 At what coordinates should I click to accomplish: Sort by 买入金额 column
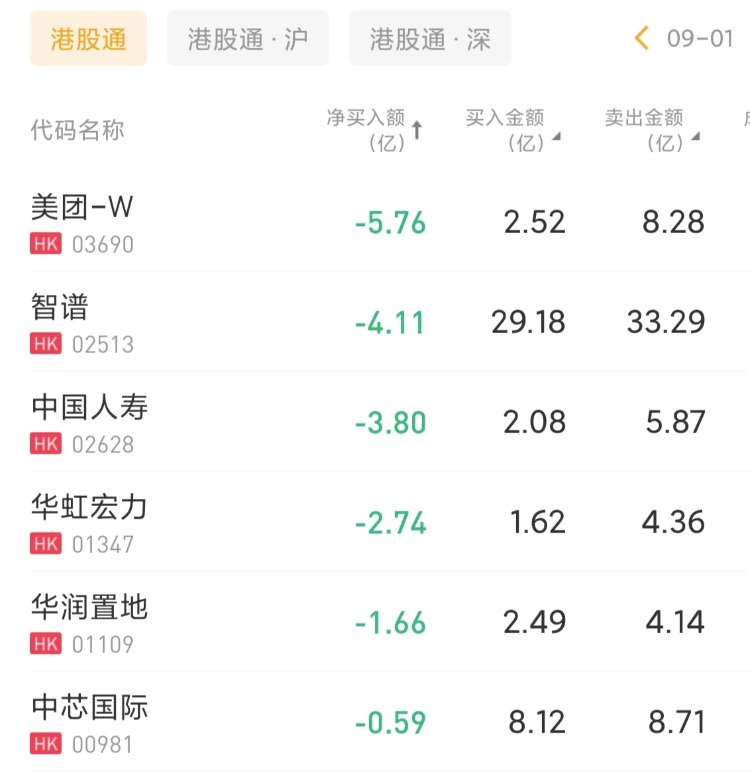(x=513, y=130)
